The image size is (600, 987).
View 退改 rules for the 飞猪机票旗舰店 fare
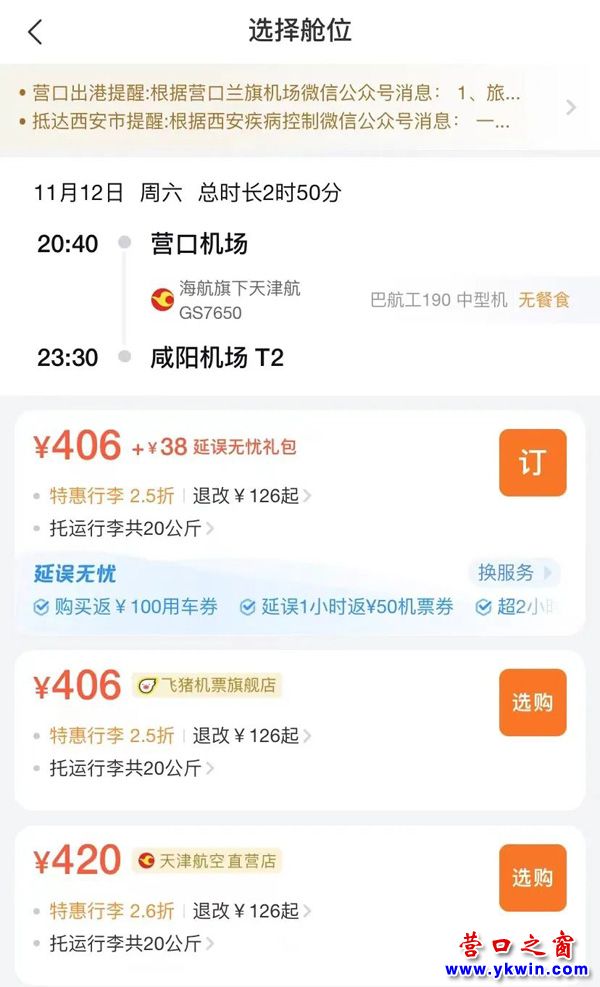[251, 736]
